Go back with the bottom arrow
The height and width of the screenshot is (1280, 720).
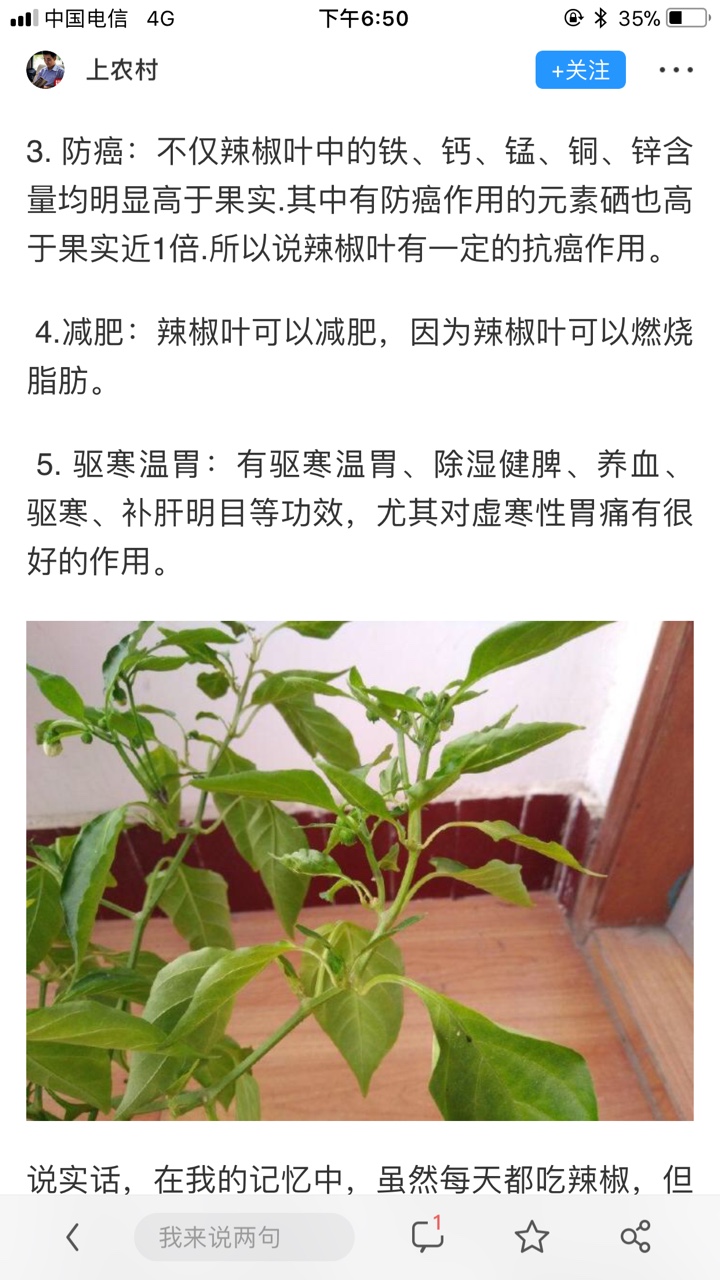tap(72, 1237)
